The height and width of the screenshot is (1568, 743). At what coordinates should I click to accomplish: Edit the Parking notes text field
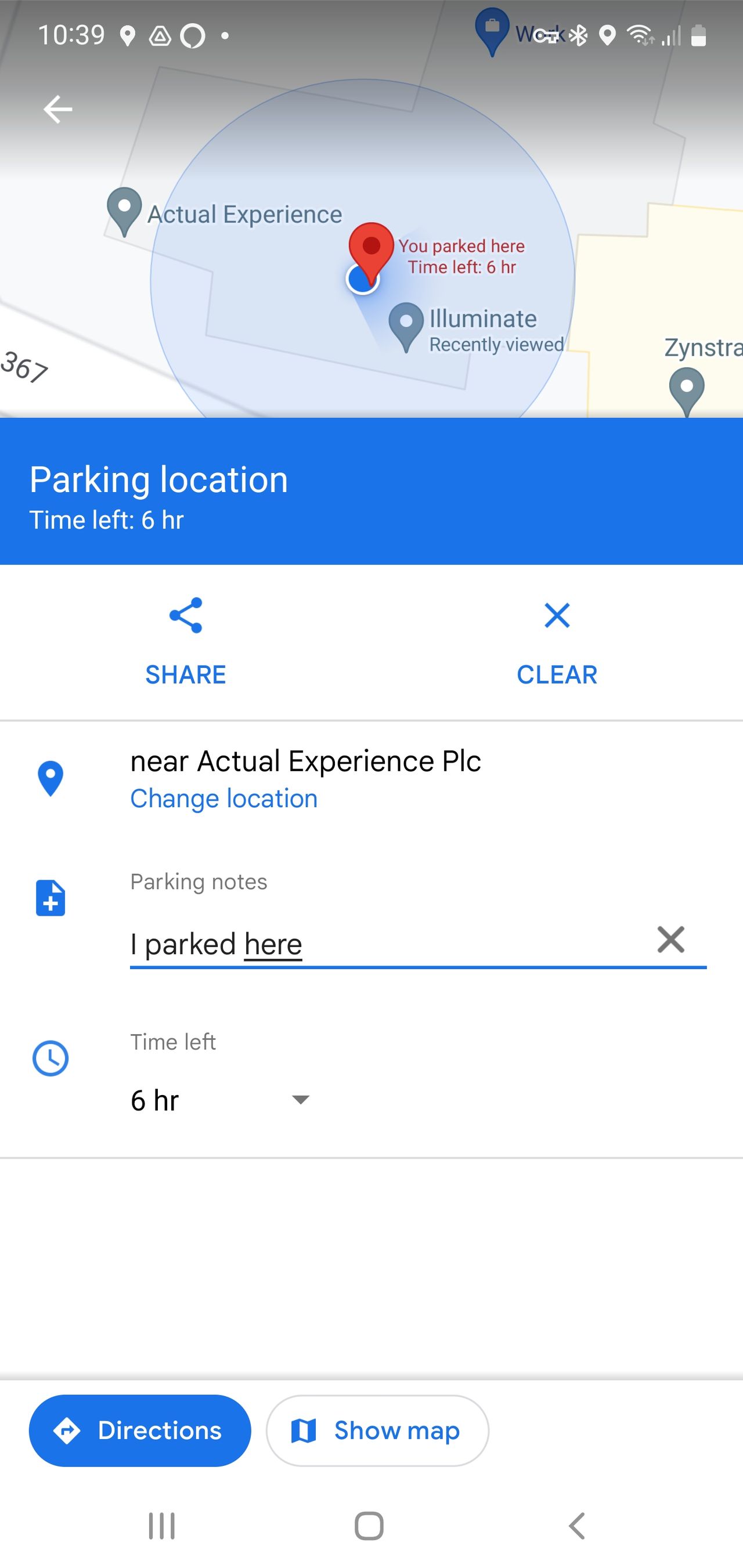[389, 944]
